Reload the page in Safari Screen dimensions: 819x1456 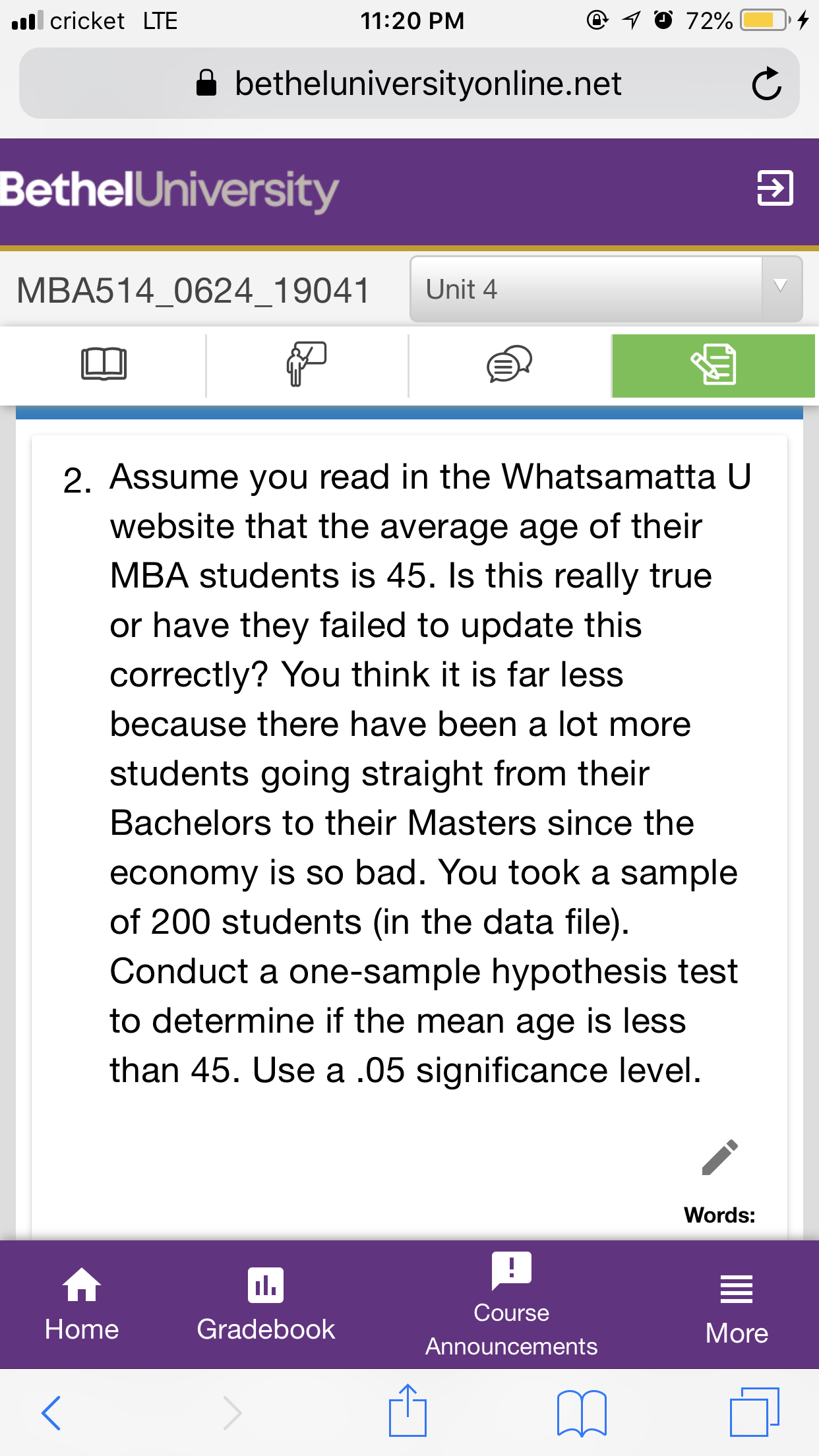click(766, 84)
